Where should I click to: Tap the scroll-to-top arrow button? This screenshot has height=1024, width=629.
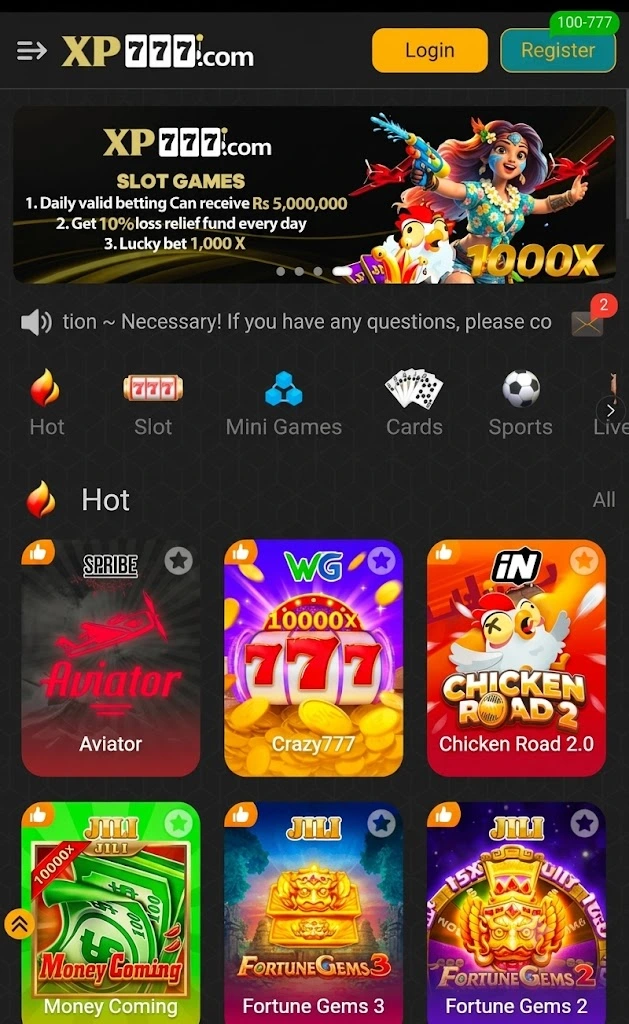tap(20, 924)
